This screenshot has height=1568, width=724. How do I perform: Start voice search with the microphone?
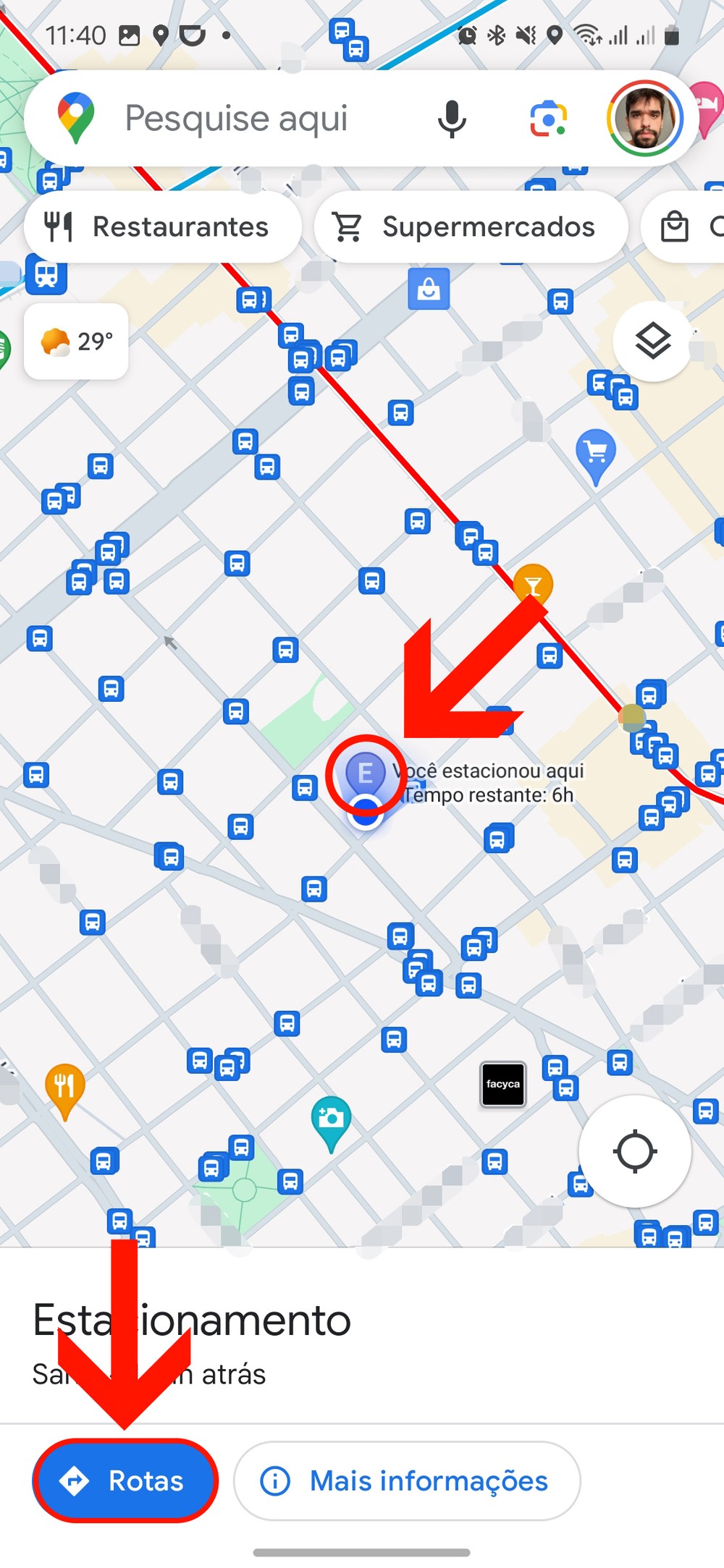pyautogui.click(x=452, y=119)
